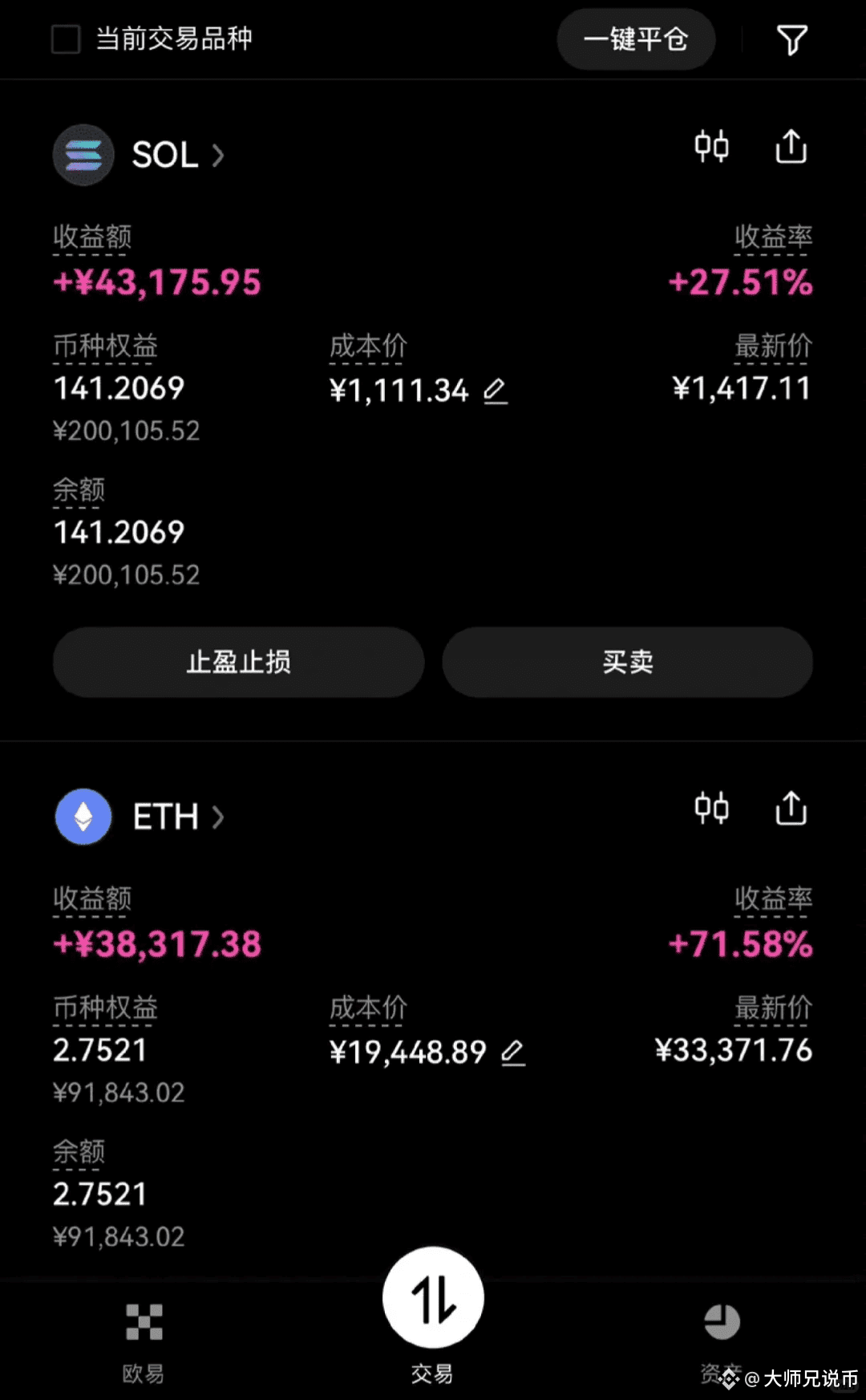
Task: Open the candlestick chart for SOL
Action: pyautogui.click(x=711, y=146)
